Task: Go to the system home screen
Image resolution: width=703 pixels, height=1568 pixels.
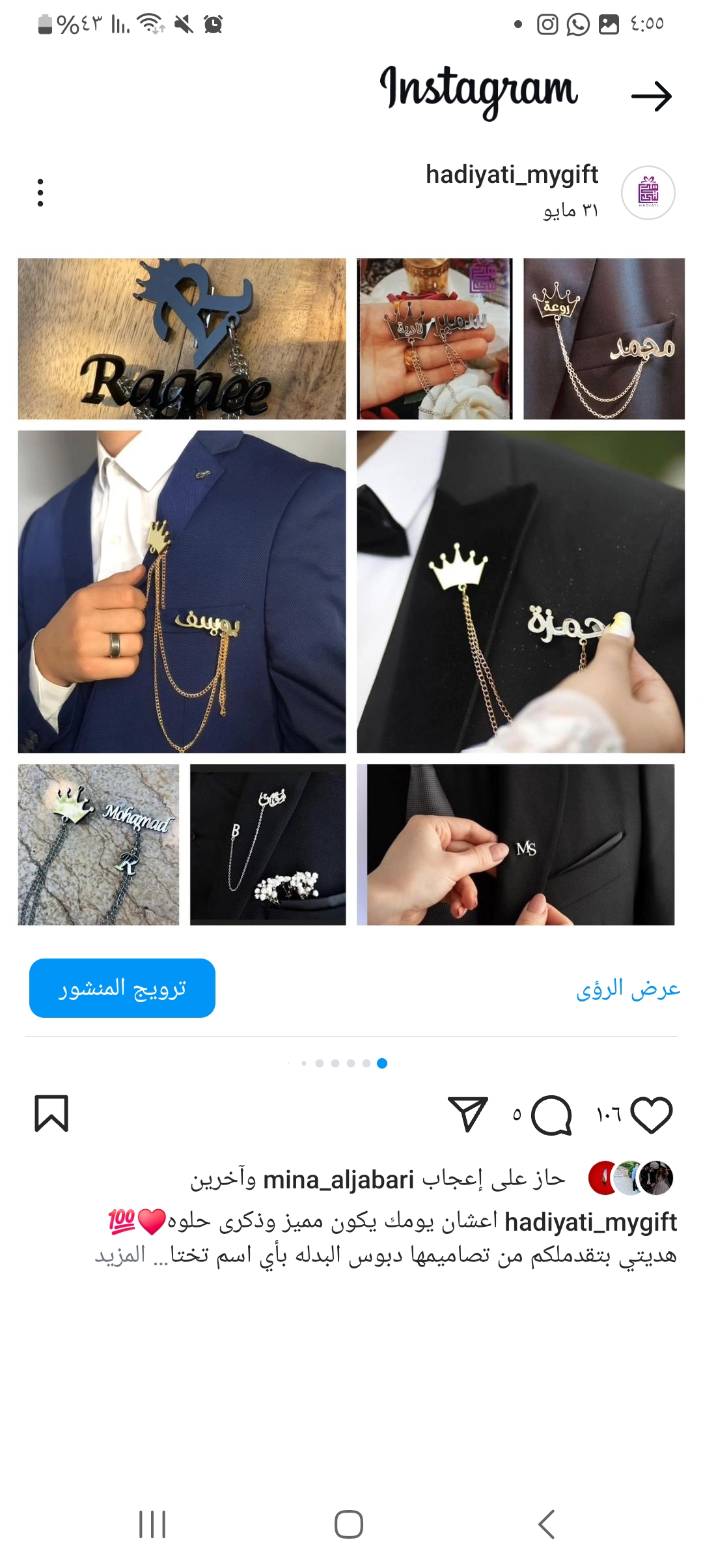Action: pyautogui.click(x=349, y=1524)
